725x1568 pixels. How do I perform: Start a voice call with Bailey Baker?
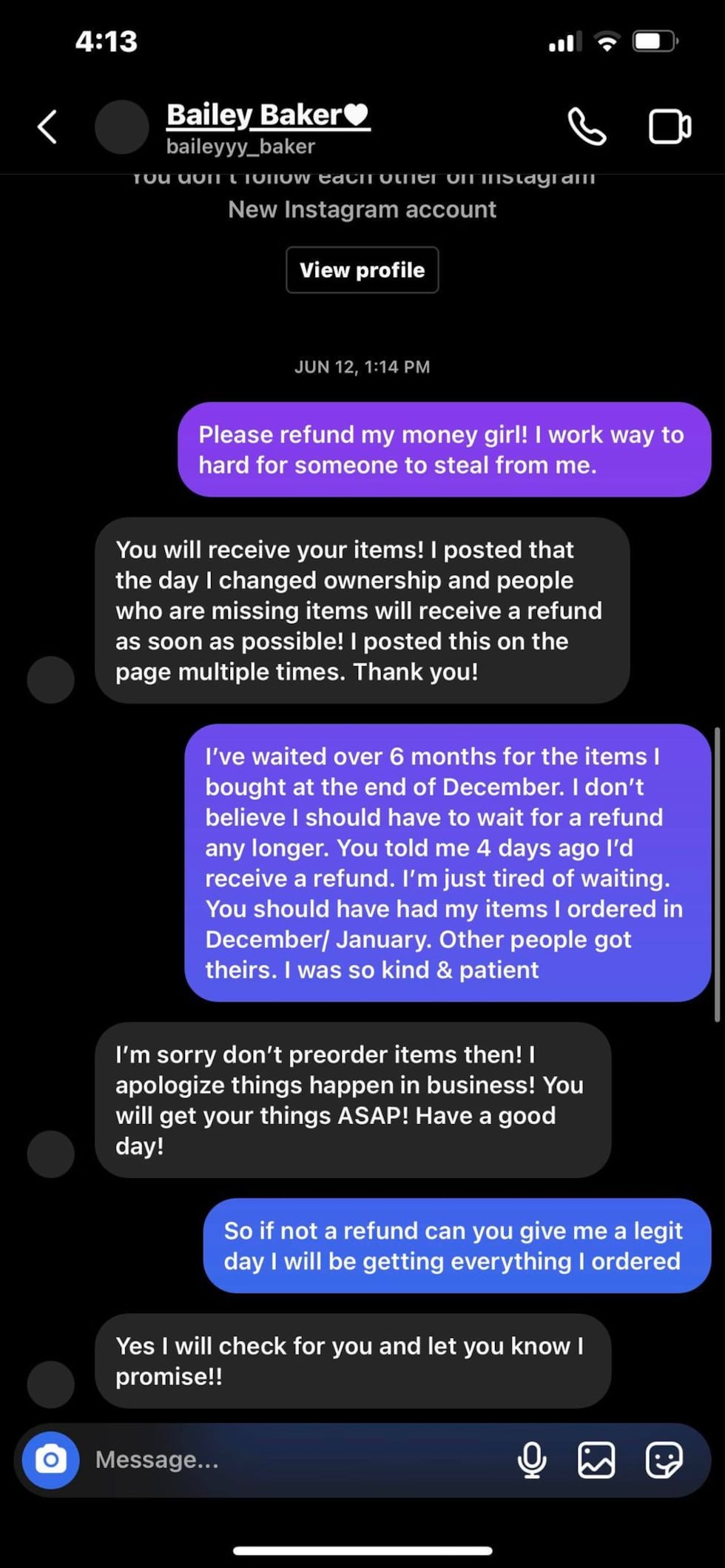[x=588, y=126]
